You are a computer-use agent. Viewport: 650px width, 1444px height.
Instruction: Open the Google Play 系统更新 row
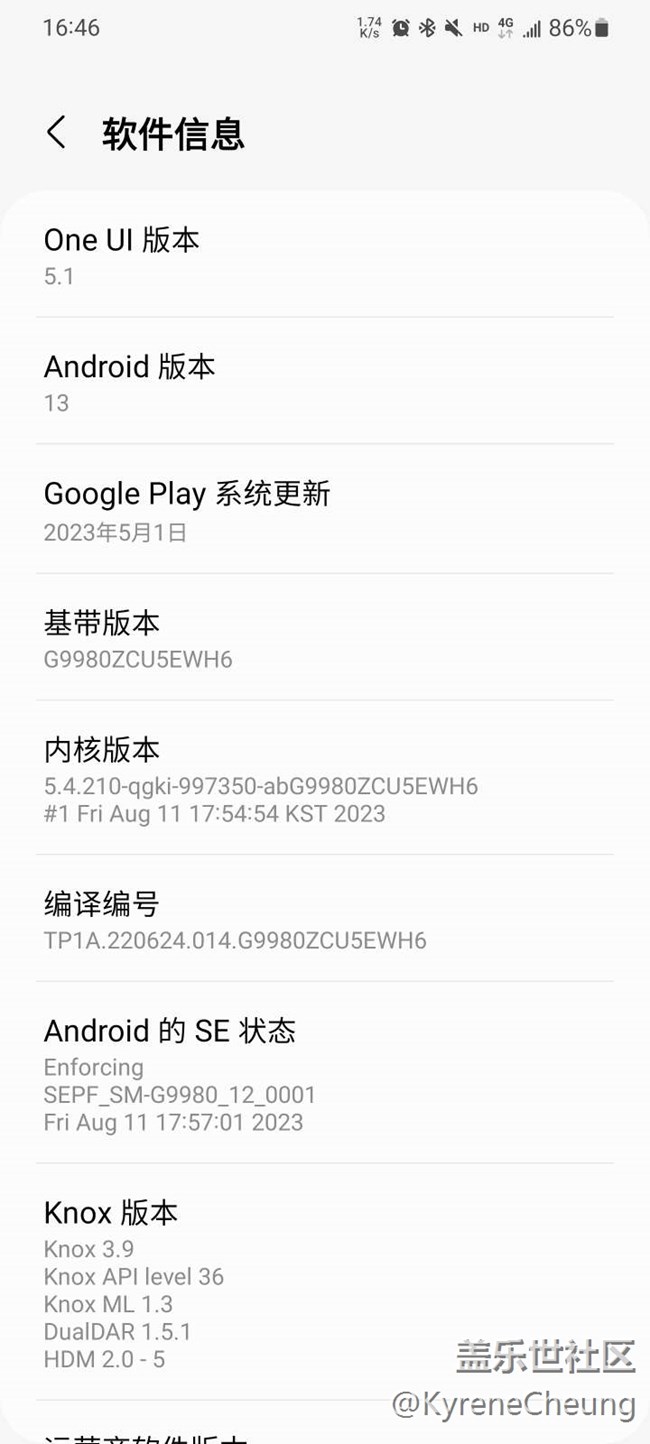click(x=324, y=510)
